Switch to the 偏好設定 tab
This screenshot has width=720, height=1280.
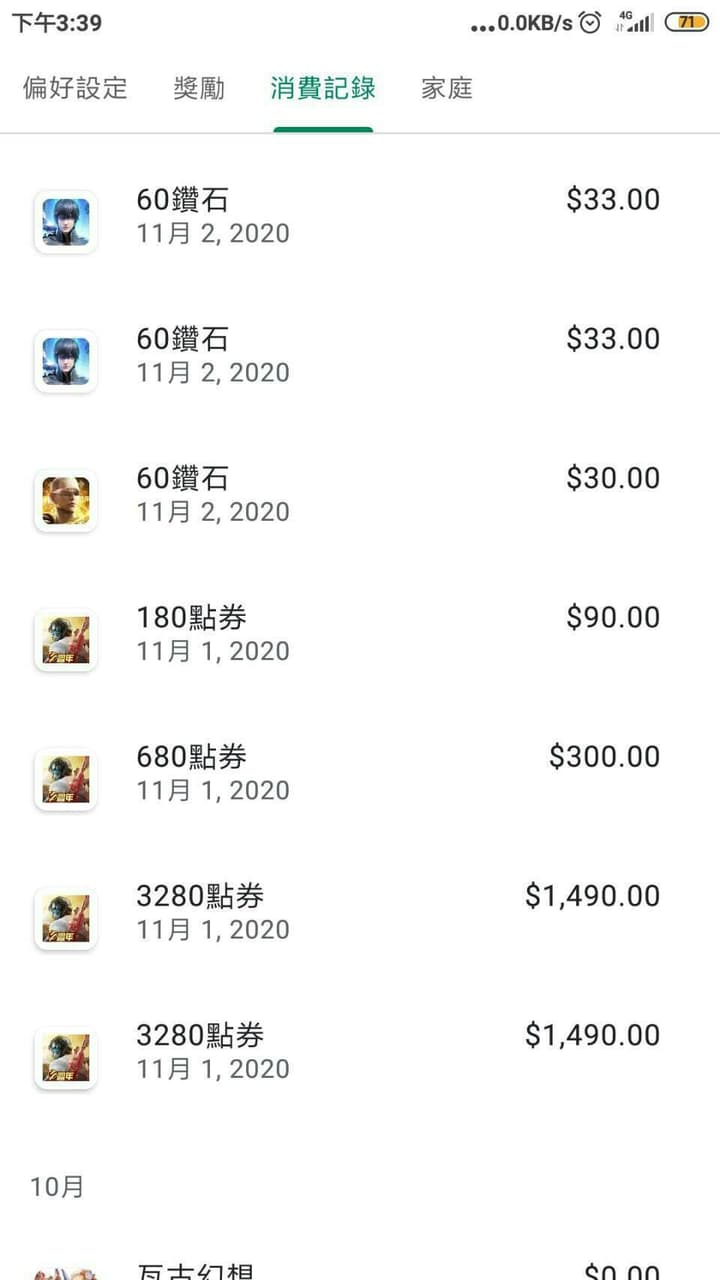(75, 88)
